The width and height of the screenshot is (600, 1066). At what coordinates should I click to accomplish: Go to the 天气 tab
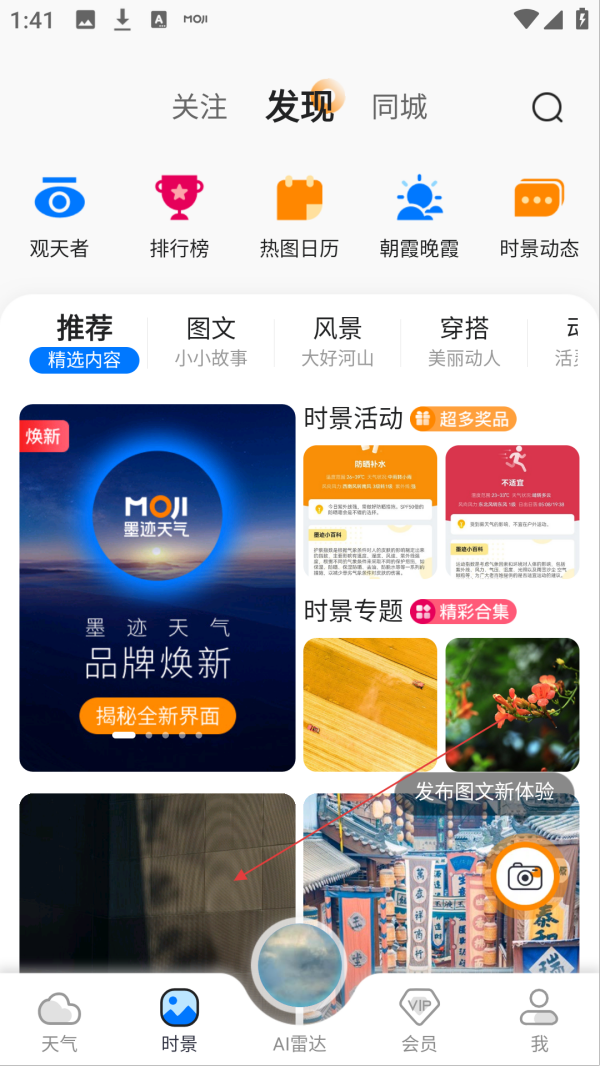[59, 1021]
